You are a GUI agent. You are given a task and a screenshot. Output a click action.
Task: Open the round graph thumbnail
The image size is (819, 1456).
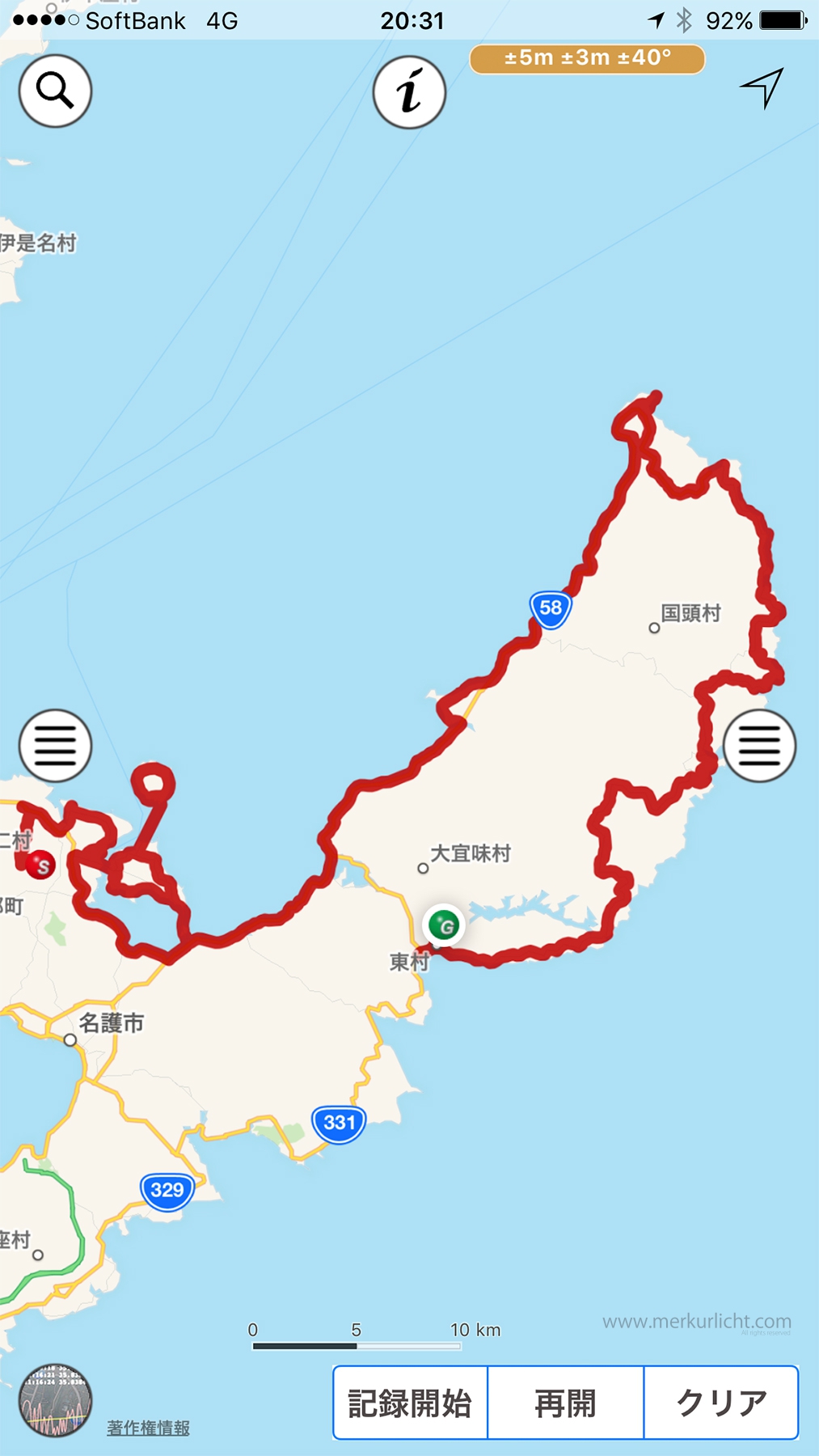pyautogui.click(x=55, y=1400)
